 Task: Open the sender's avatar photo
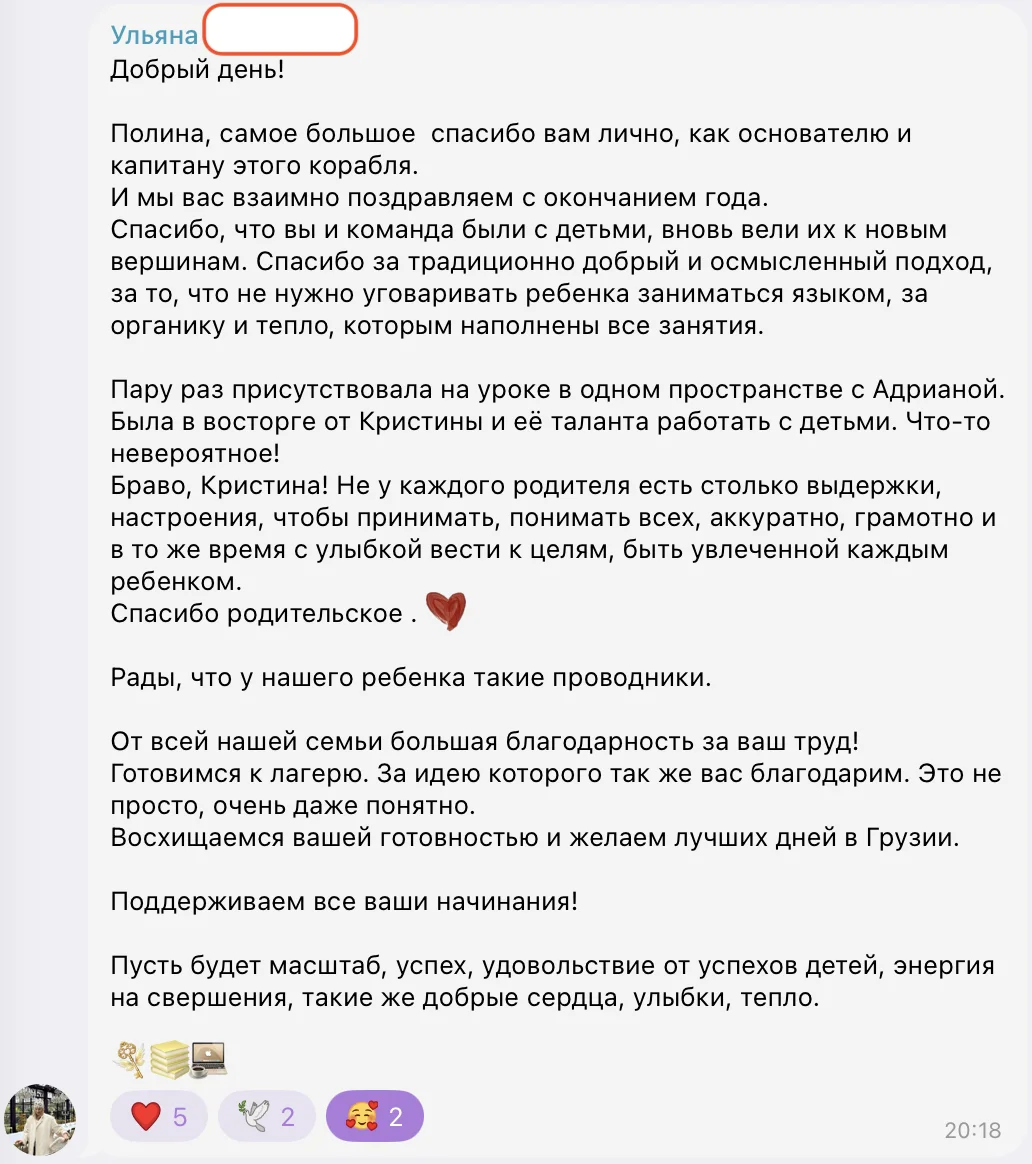tap(40, 1119)
